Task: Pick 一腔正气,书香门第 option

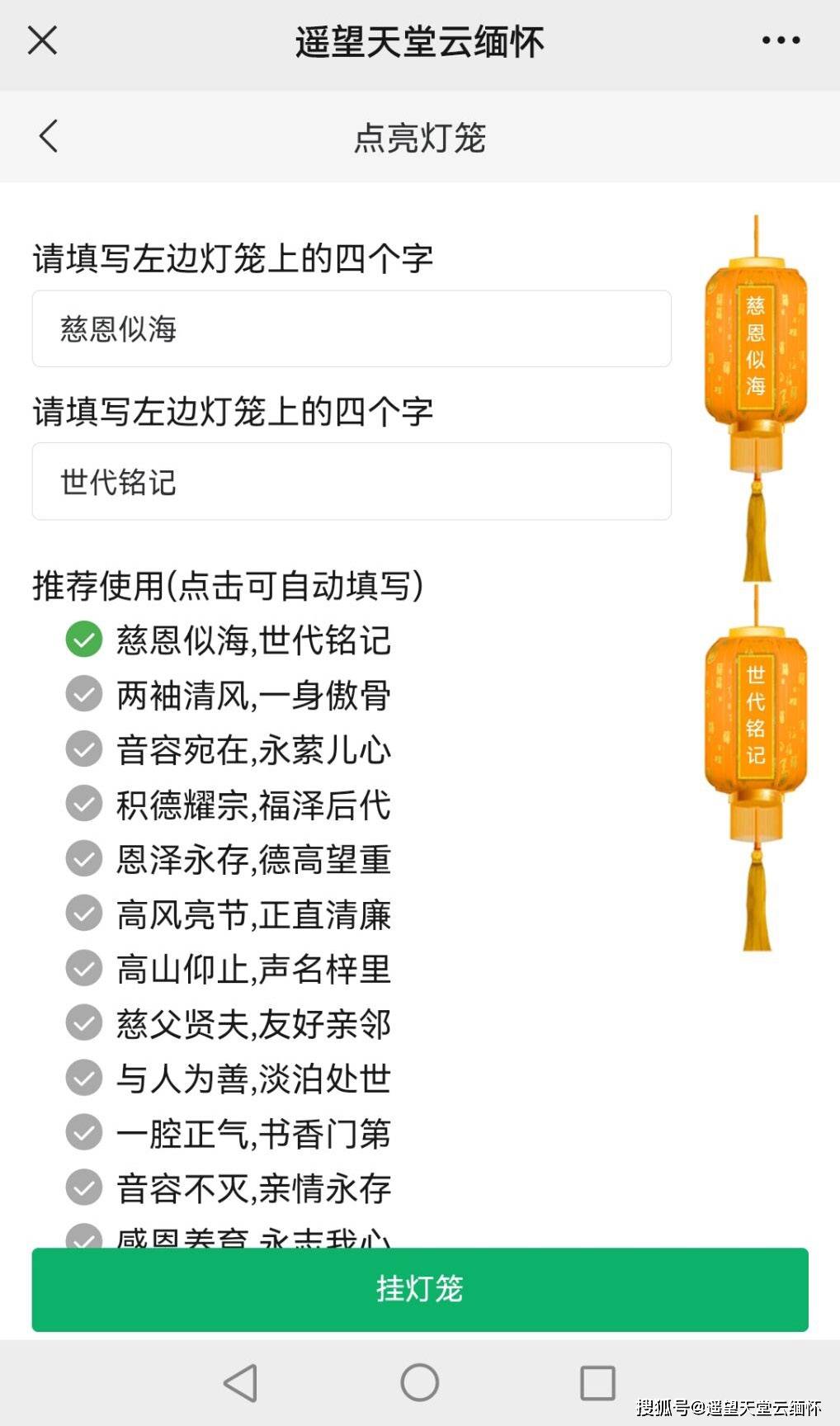Action: point(229,1134)
